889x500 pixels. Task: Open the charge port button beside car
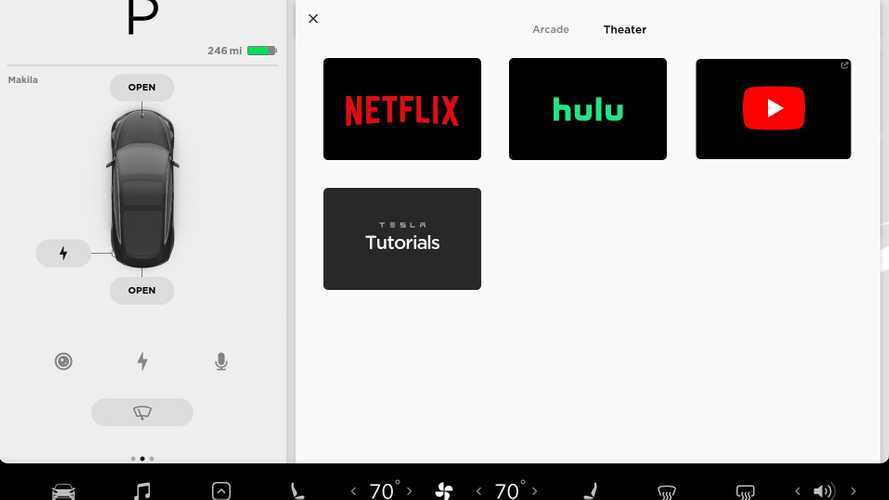[63, 253]
